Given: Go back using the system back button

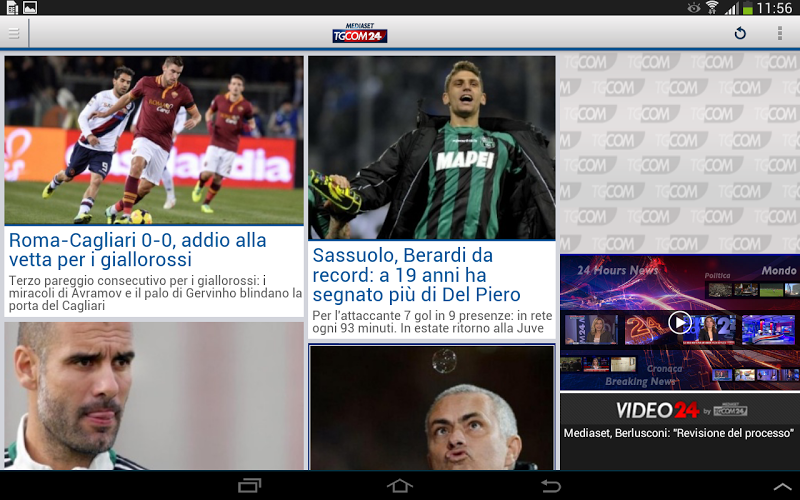Looking at the screenshot, I should [x=550, y=486].
